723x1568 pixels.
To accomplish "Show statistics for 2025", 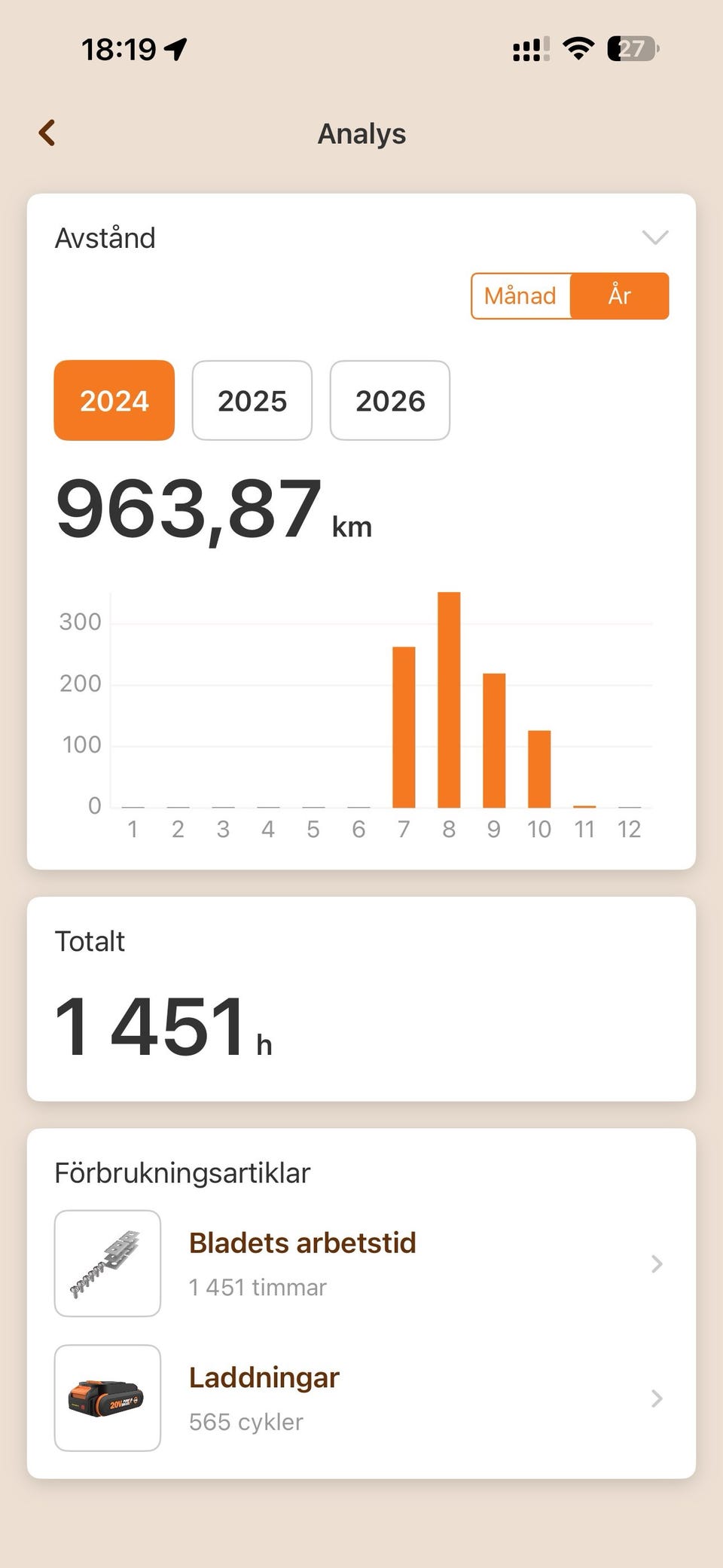I will 252,400.
